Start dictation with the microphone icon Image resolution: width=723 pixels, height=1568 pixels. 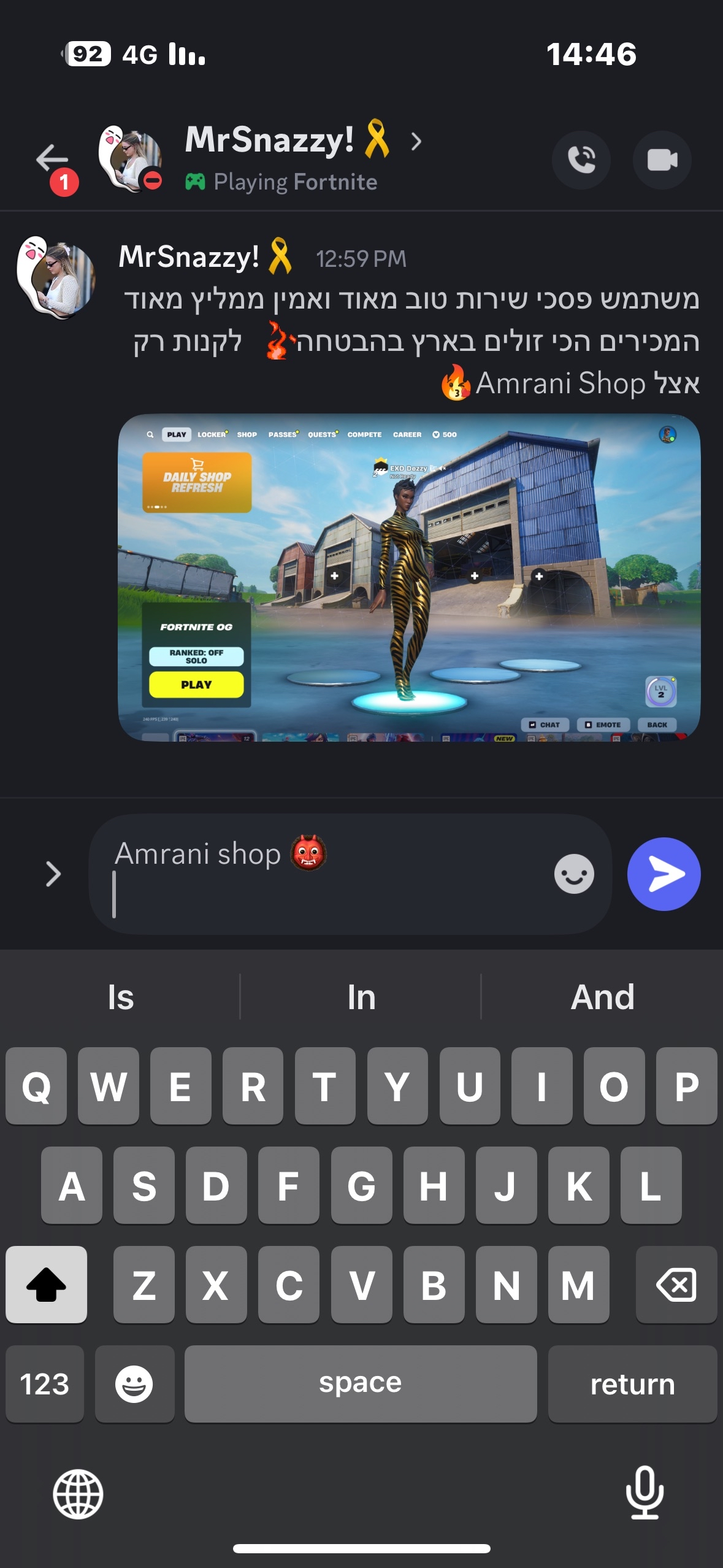(x=645, y=1493)
